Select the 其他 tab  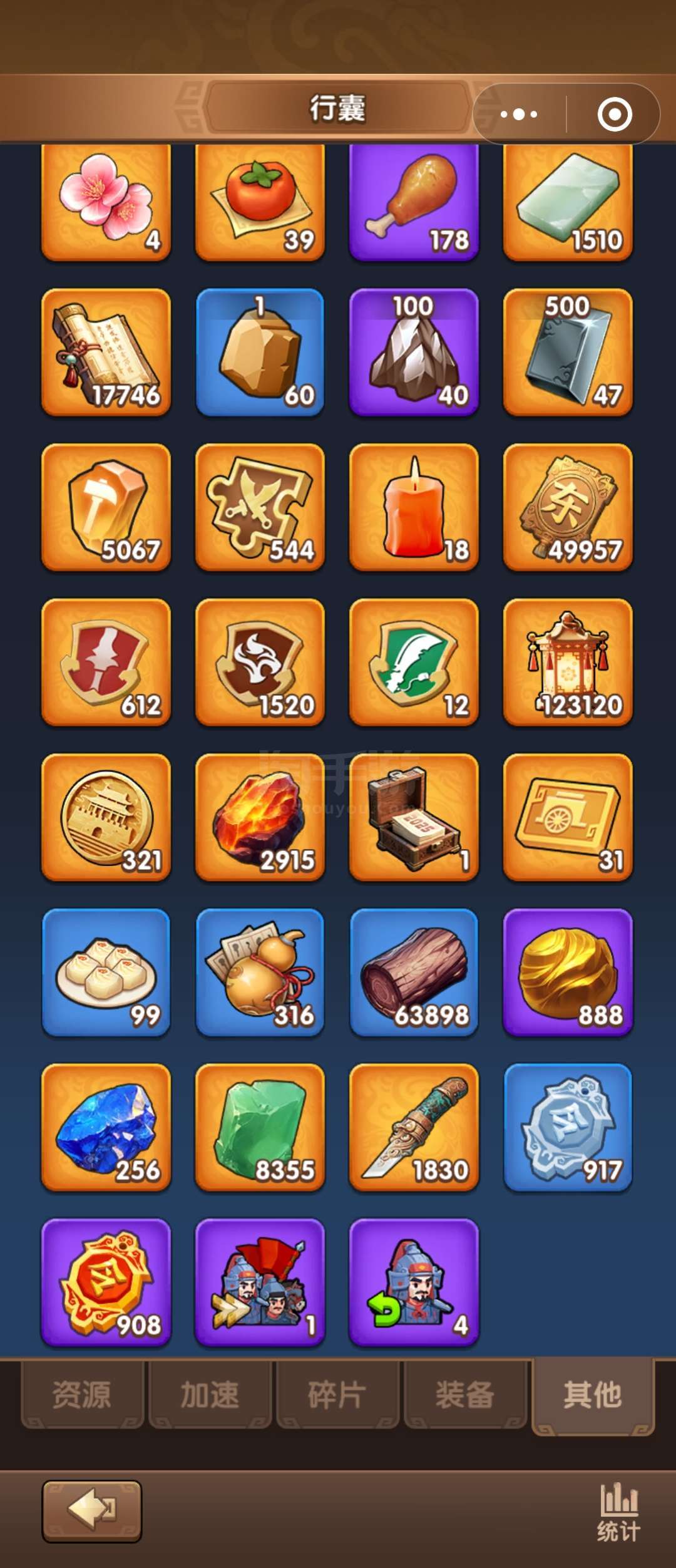tap(593, 1395)
